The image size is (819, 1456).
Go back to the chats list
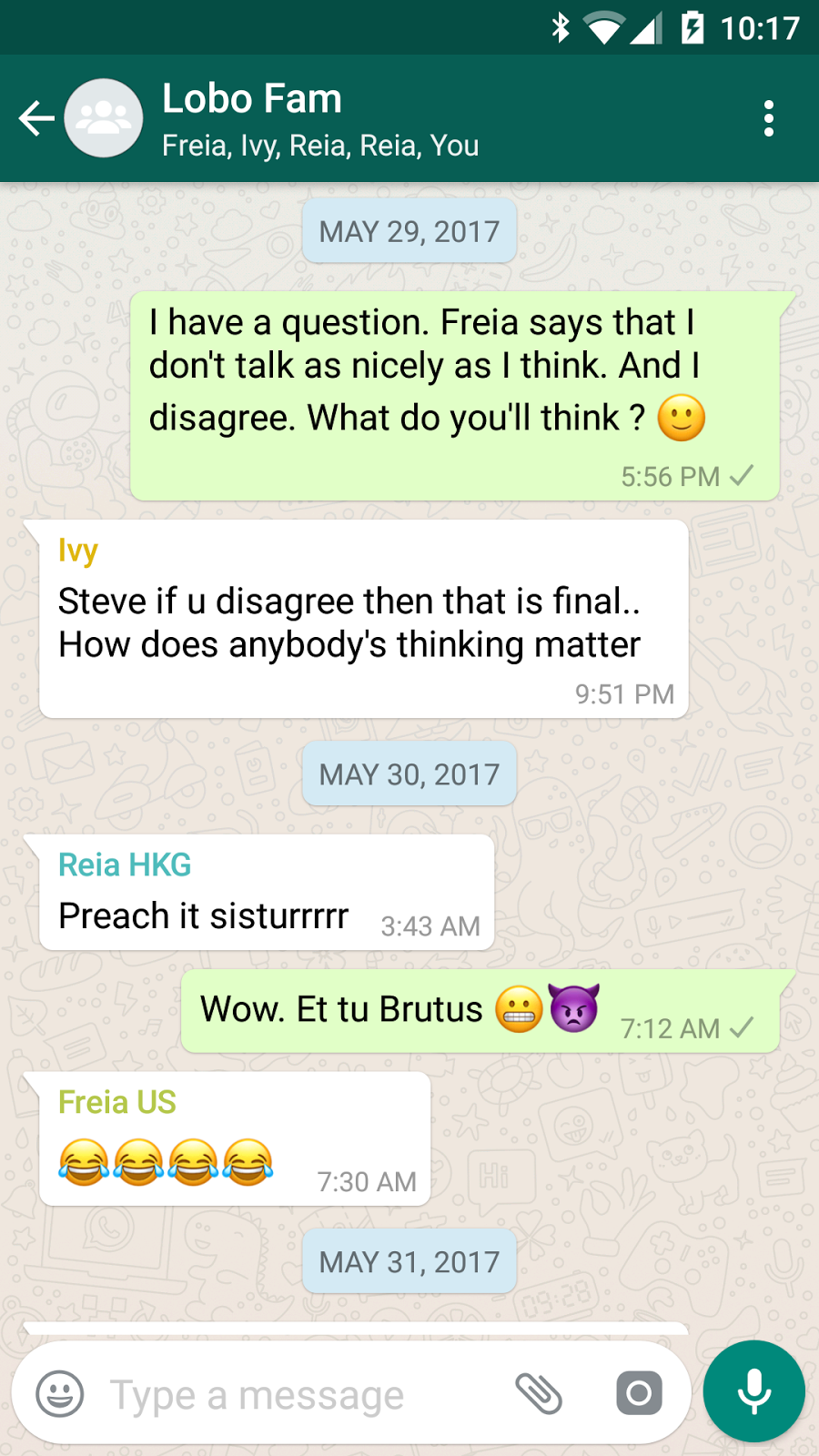[36, 118]
